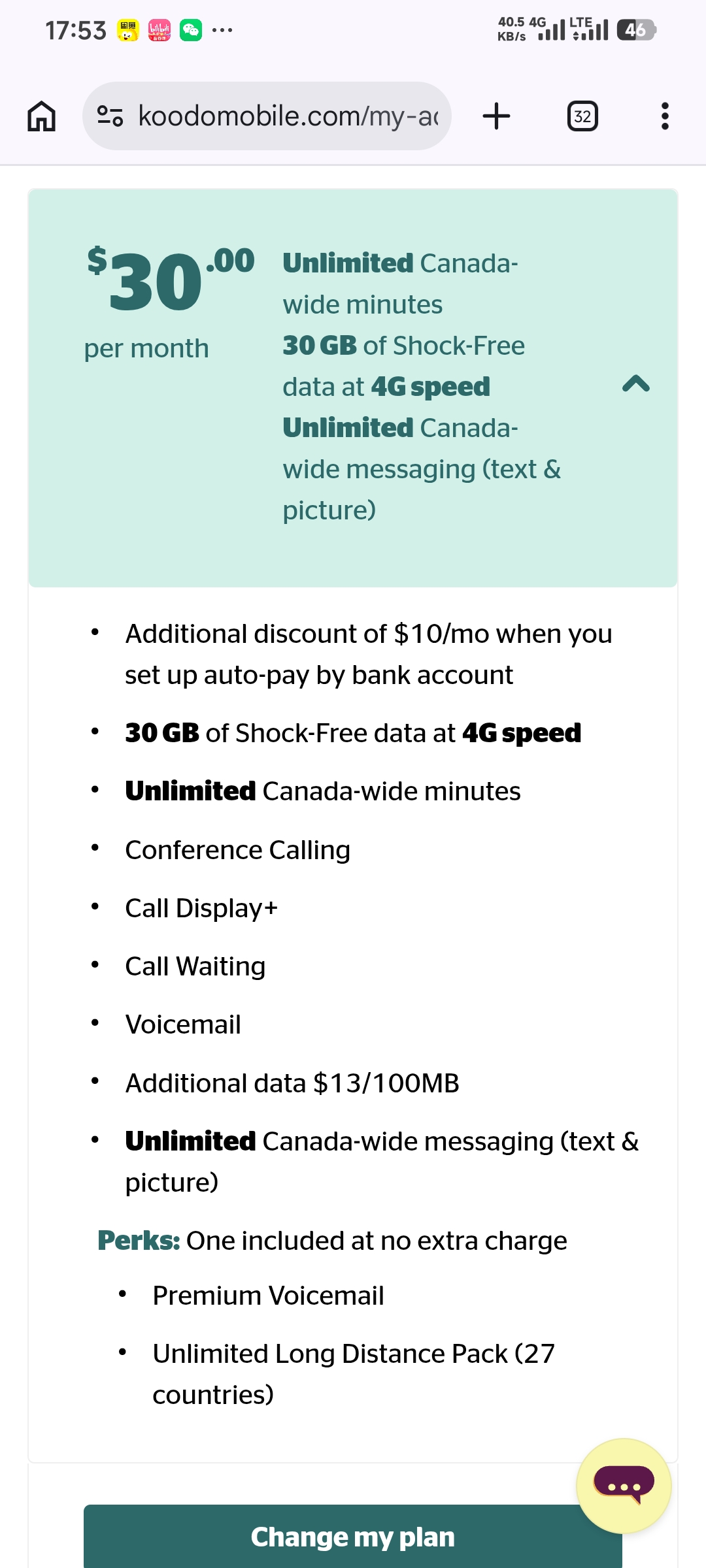Image resolution: width=706 pixels, height=1568 pixels.
Task: Open the chat support bubble
Action: click(624, 1486)
